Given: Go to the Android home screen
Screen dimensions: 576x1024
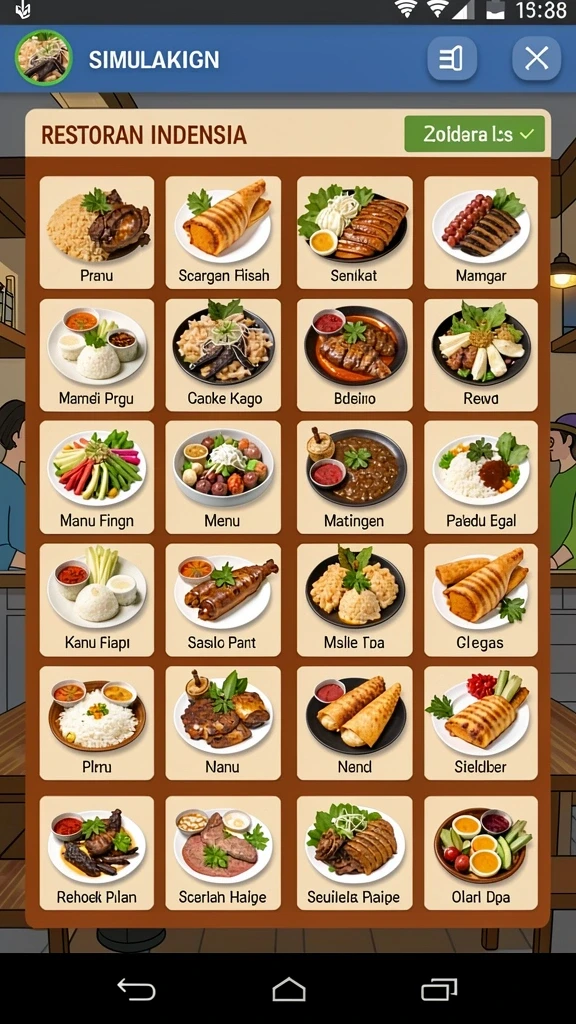Looking at the screenshot, I should pyautogui.click(x=289, y=989).
